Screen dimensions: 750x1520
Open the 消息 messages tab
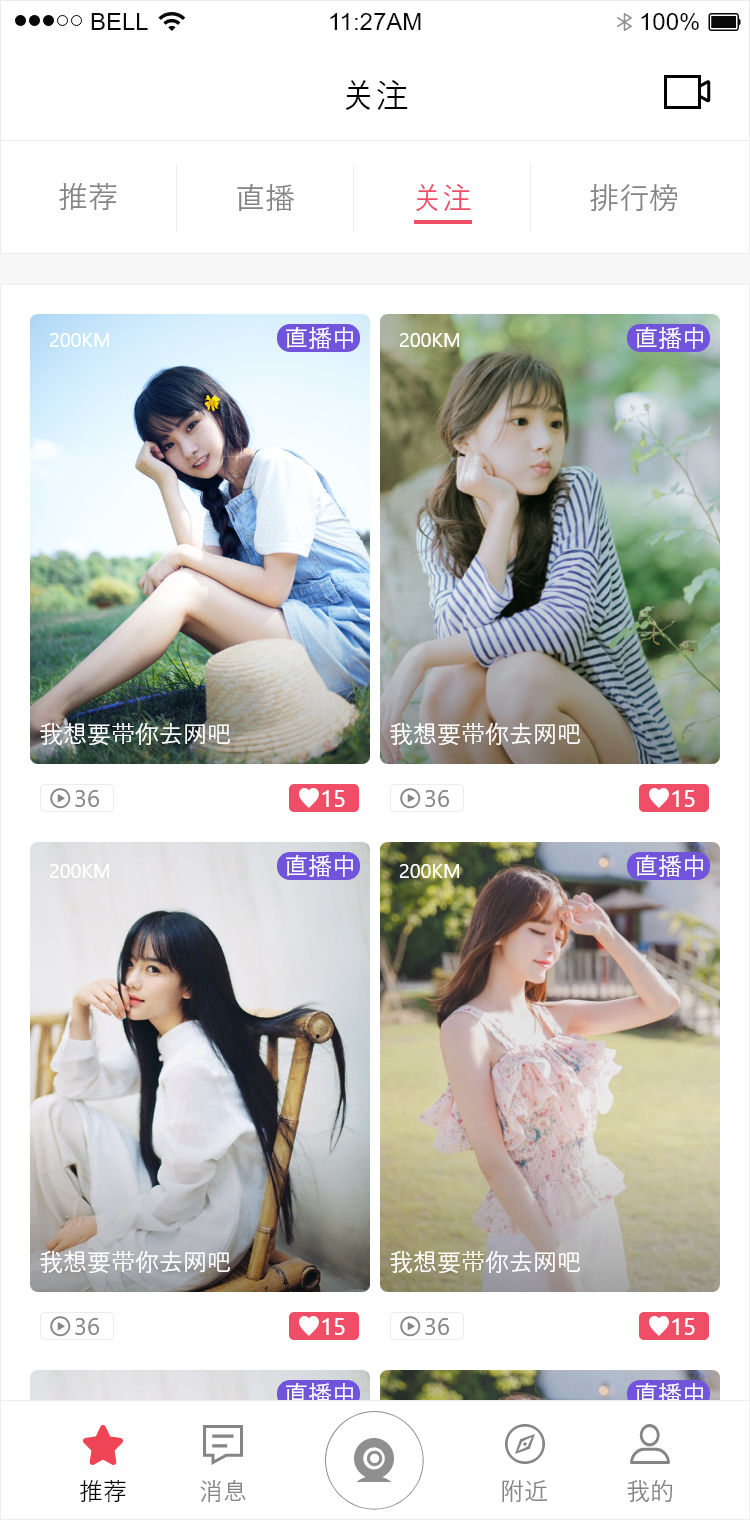223,1463
